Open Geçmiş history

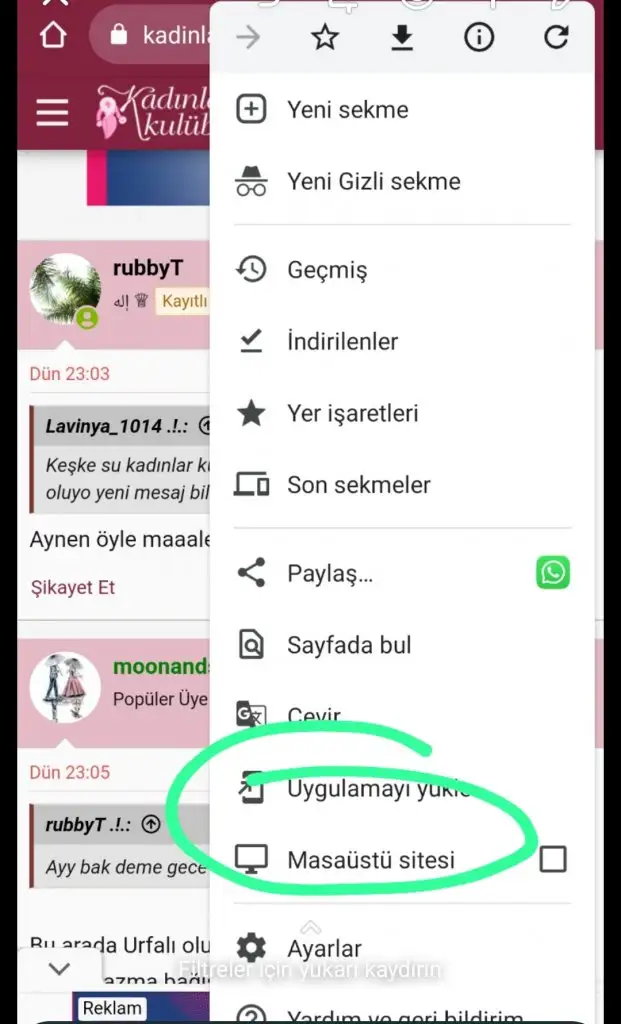tap(327, 270)
